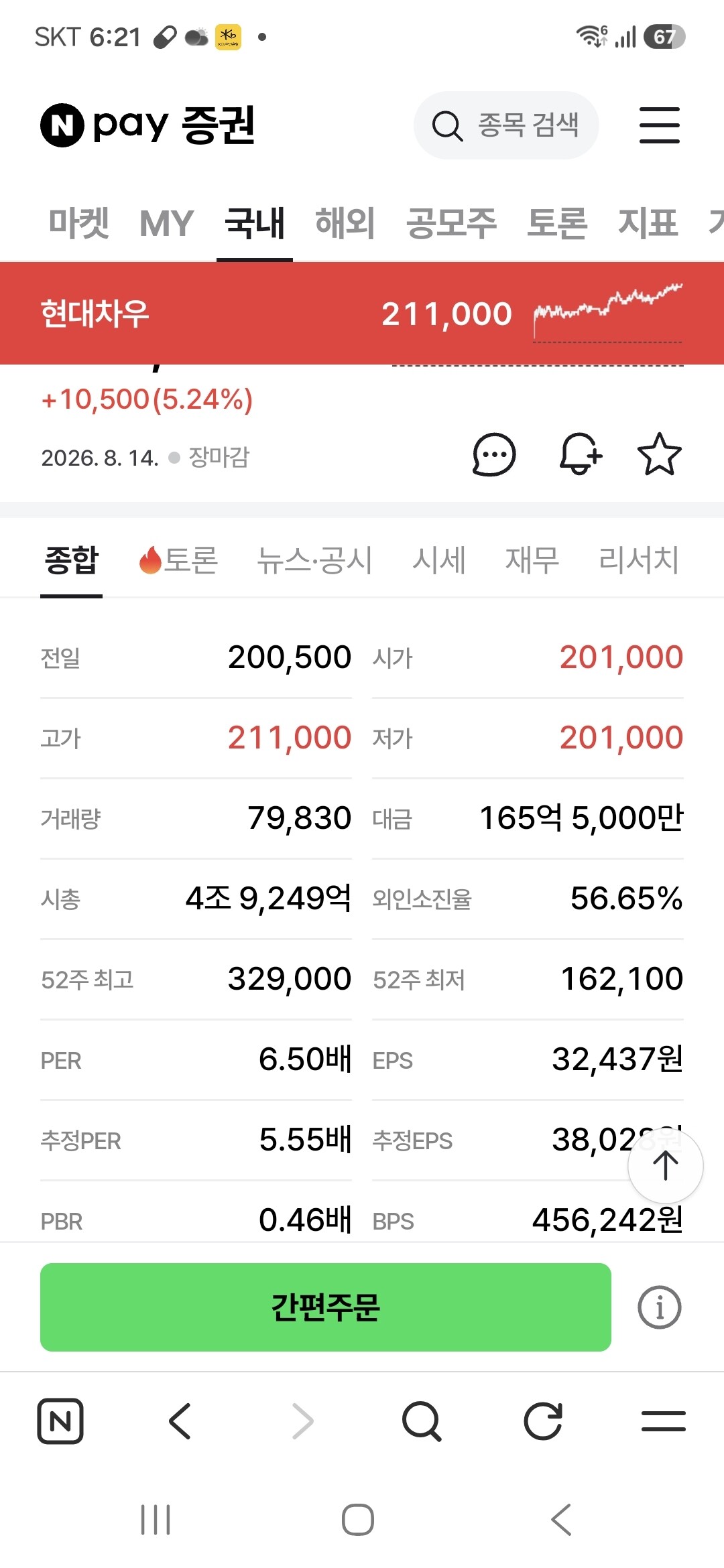Open the 시세 section tab
This screenshot has width=724, height=1568.
coord(439,560)
